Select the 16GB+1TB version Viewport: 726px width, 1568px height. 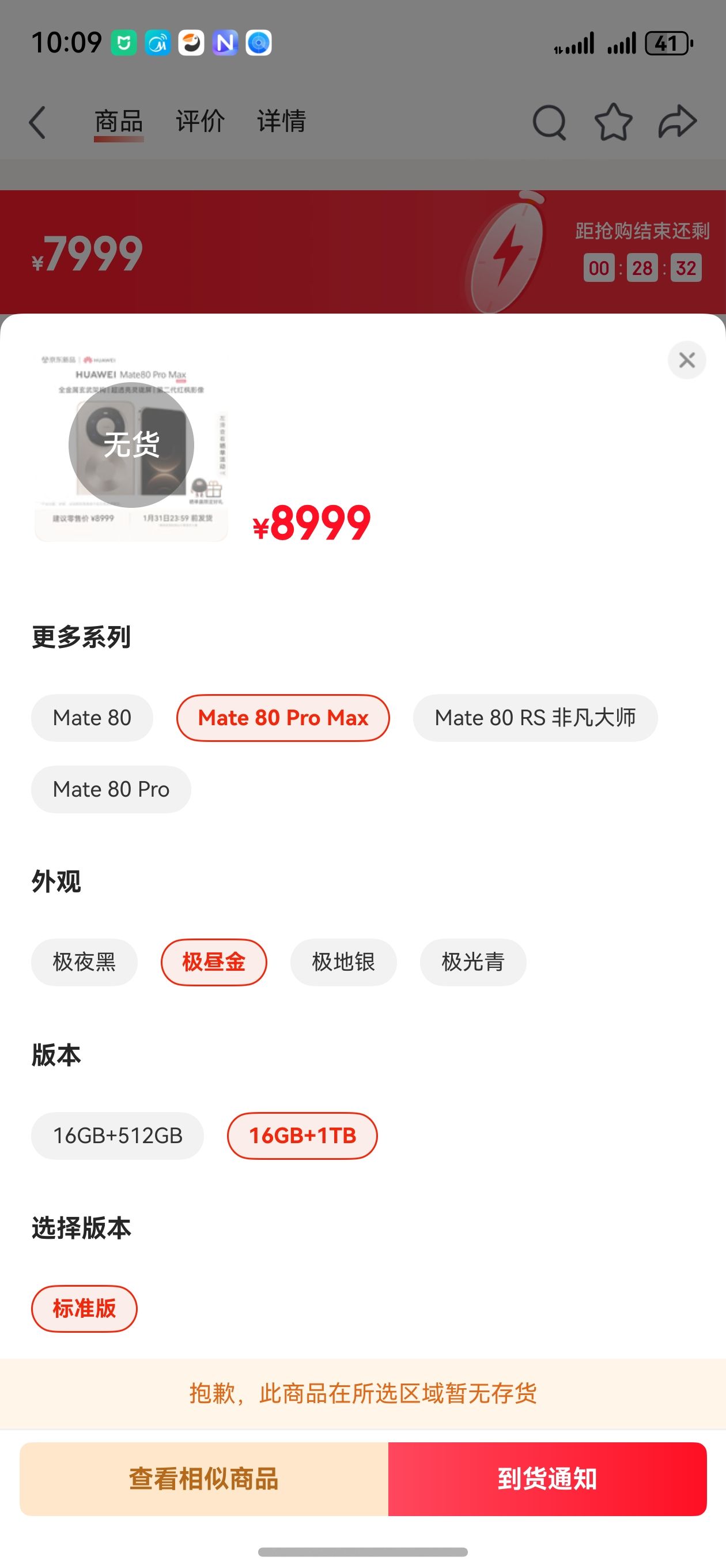pyautogui.click(x=302, y=1135)
